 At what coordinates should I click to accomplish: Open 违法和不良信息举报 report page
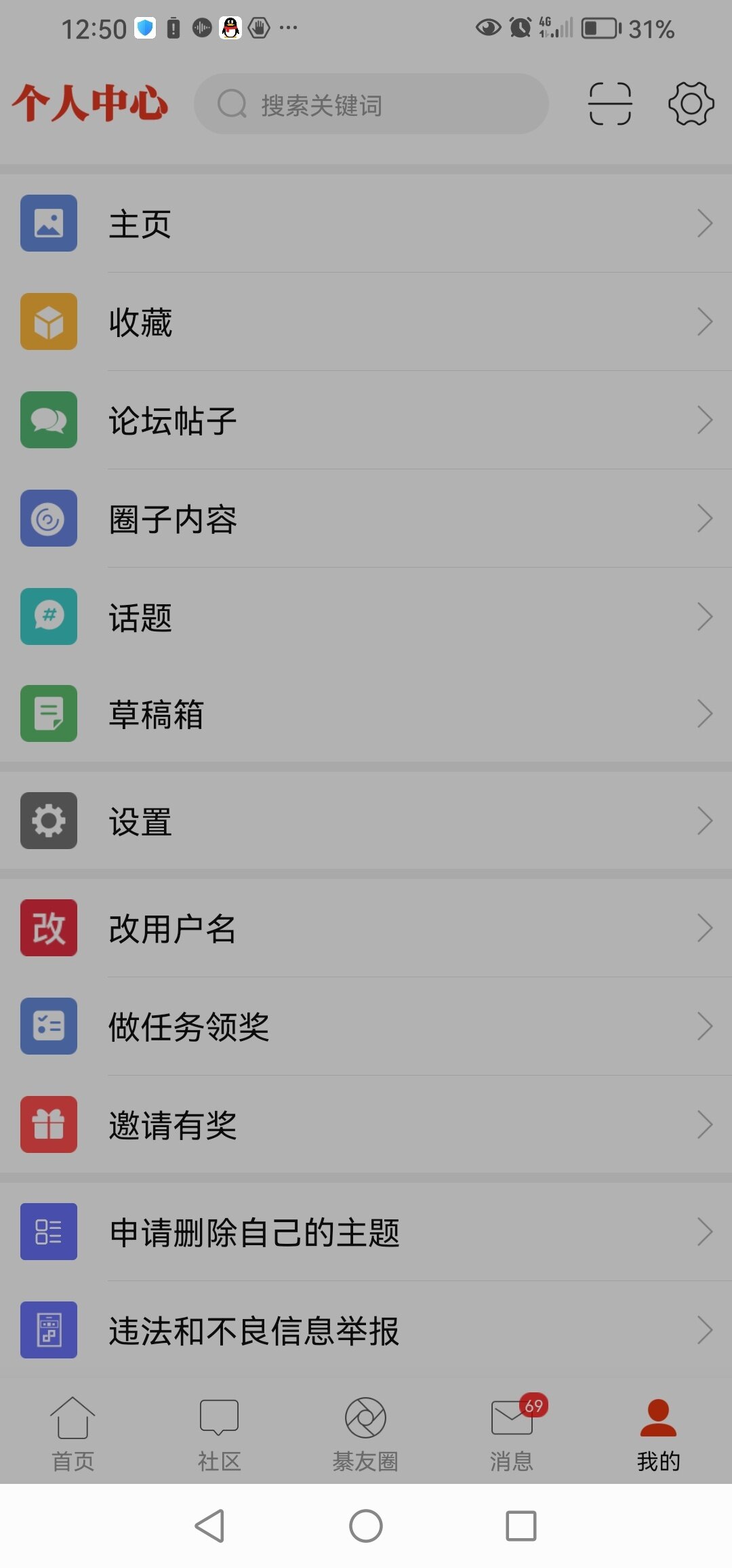coord(366,1330)
